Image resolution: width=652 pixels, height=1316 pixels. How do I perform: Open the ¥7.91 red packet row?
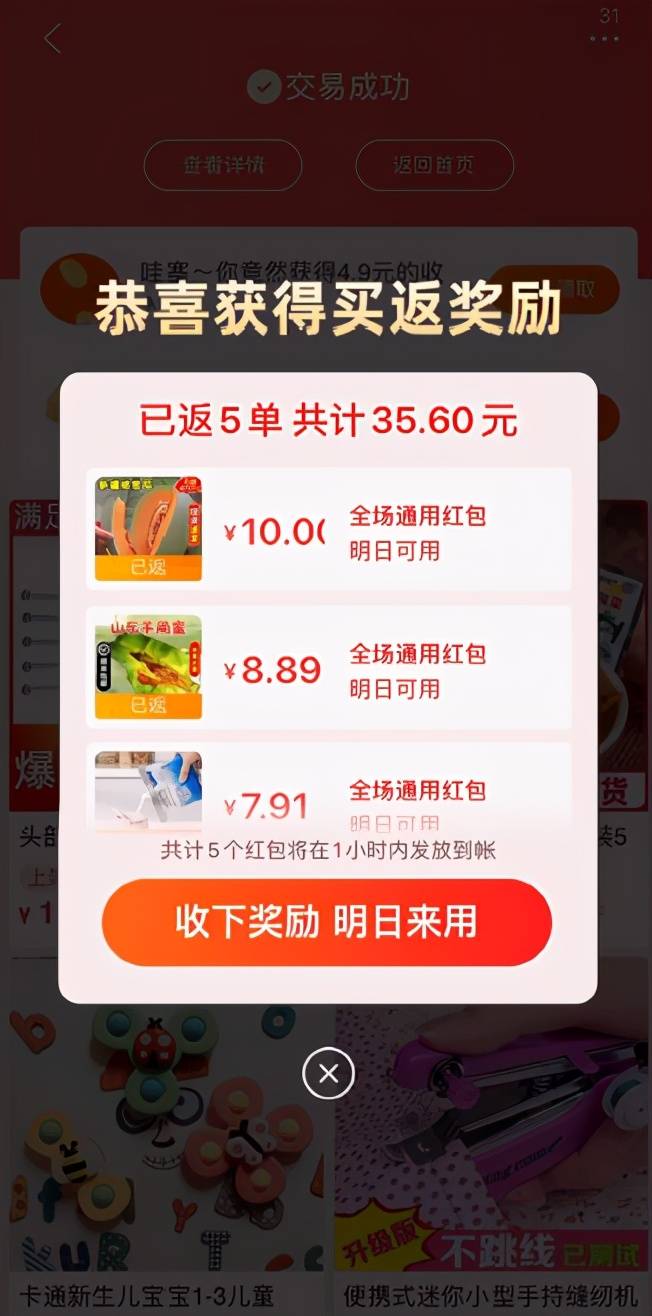[328, 790]
